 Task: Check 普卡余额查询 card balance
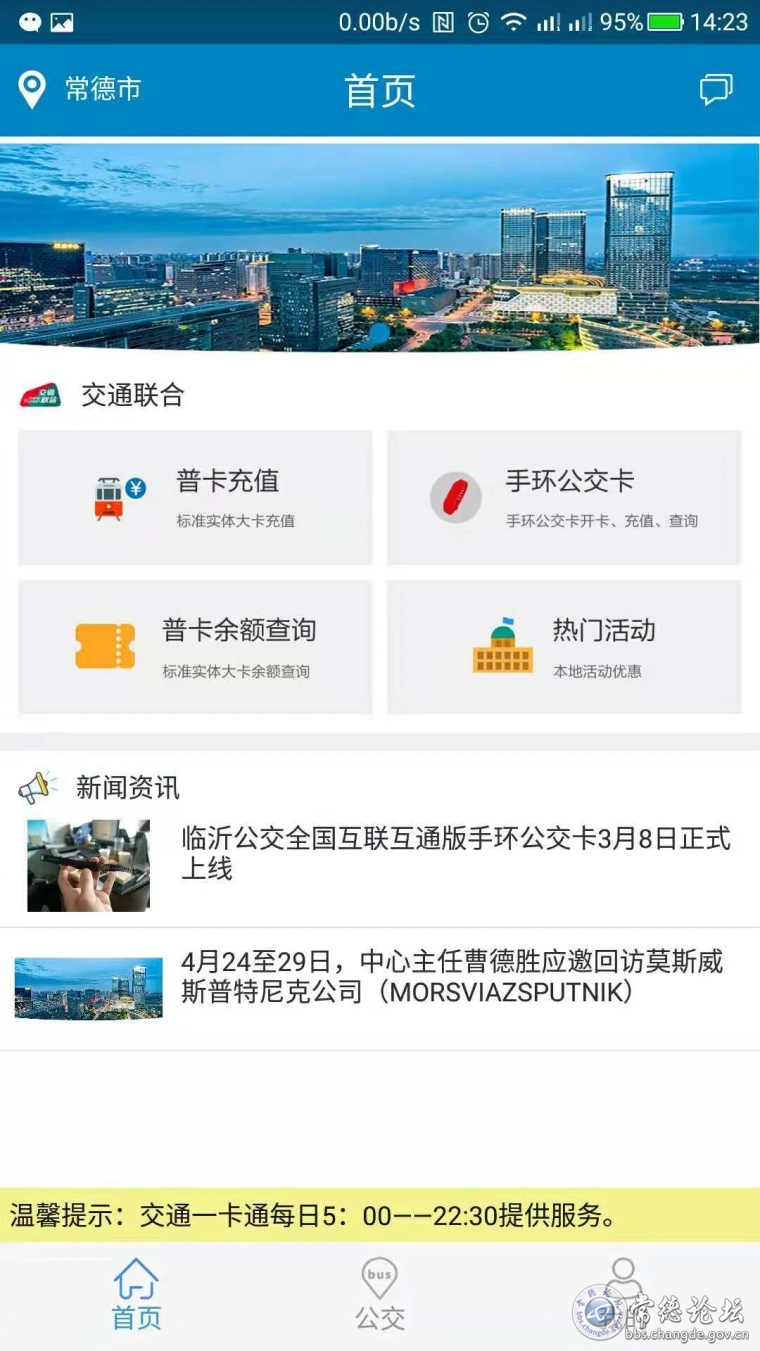(x=195, y=647)
